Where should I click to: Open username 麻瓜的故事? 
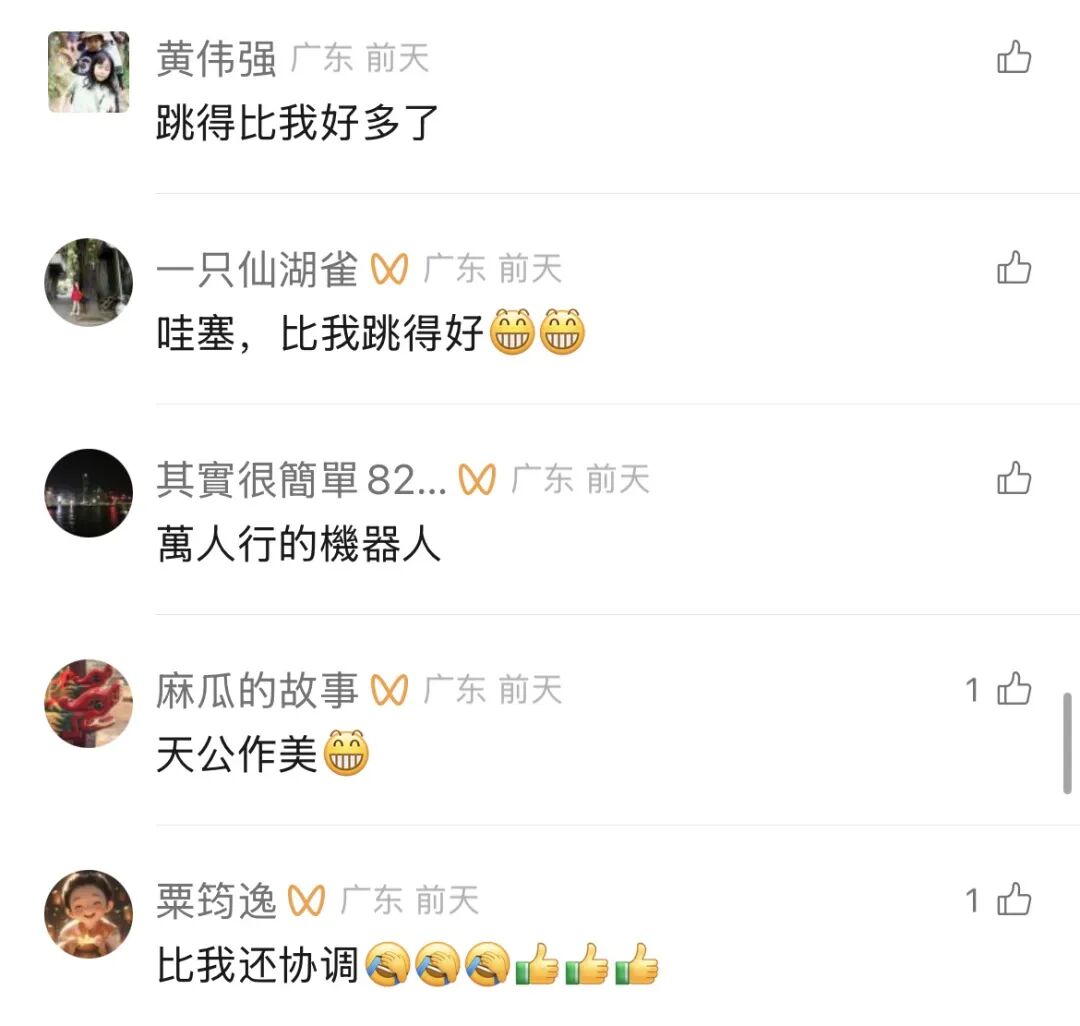pyautogui.click(x=256, y=691)
